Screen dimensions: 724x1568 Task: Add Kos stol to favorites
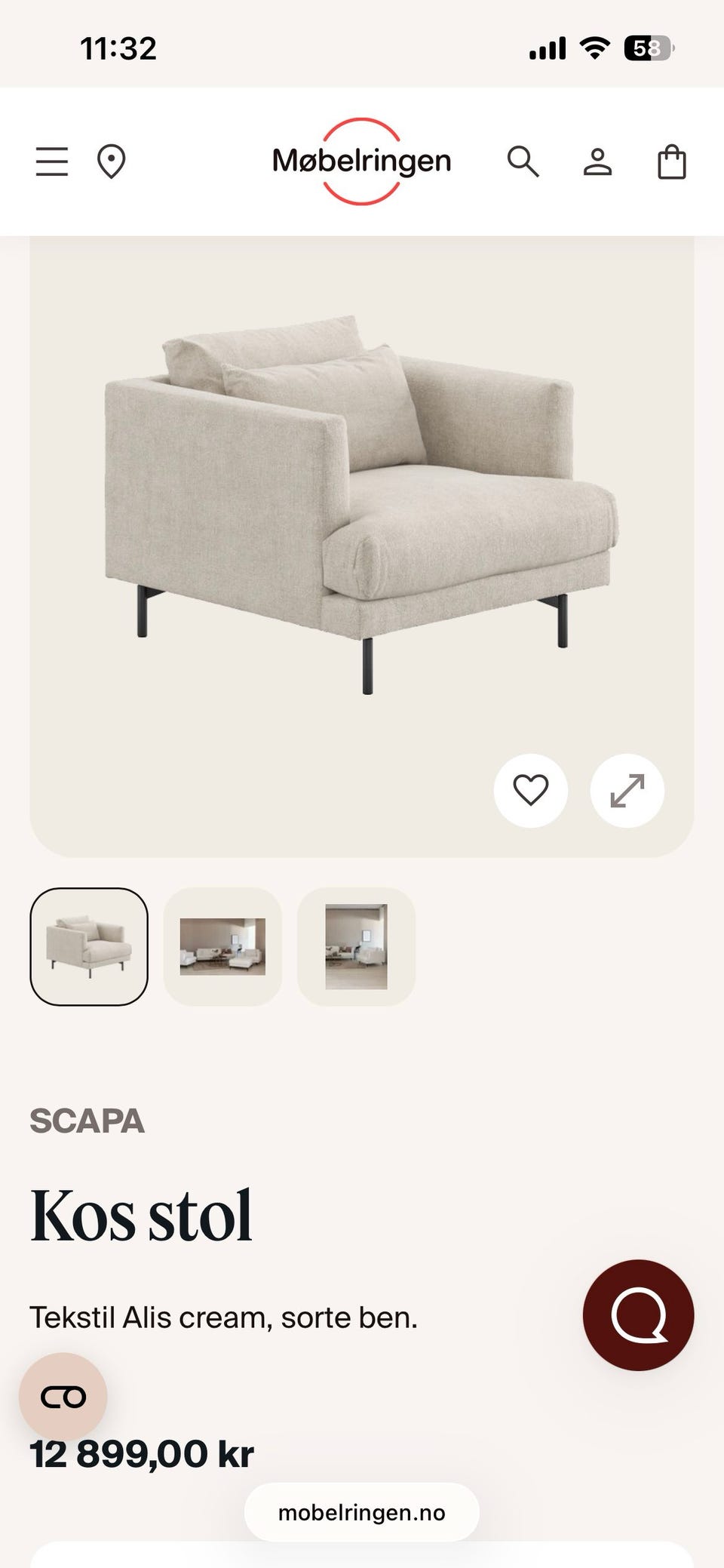(x=530, y=790)
